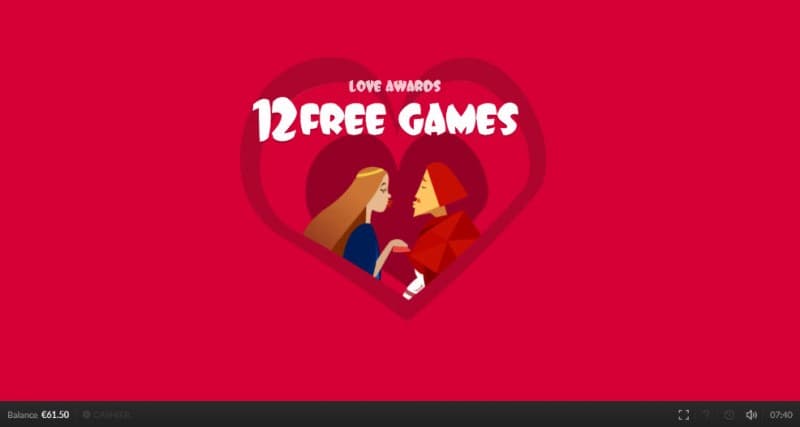Open the help question mark
Image resolution: width=800 pixels, height=427 pixels.
tap(707, 414)
